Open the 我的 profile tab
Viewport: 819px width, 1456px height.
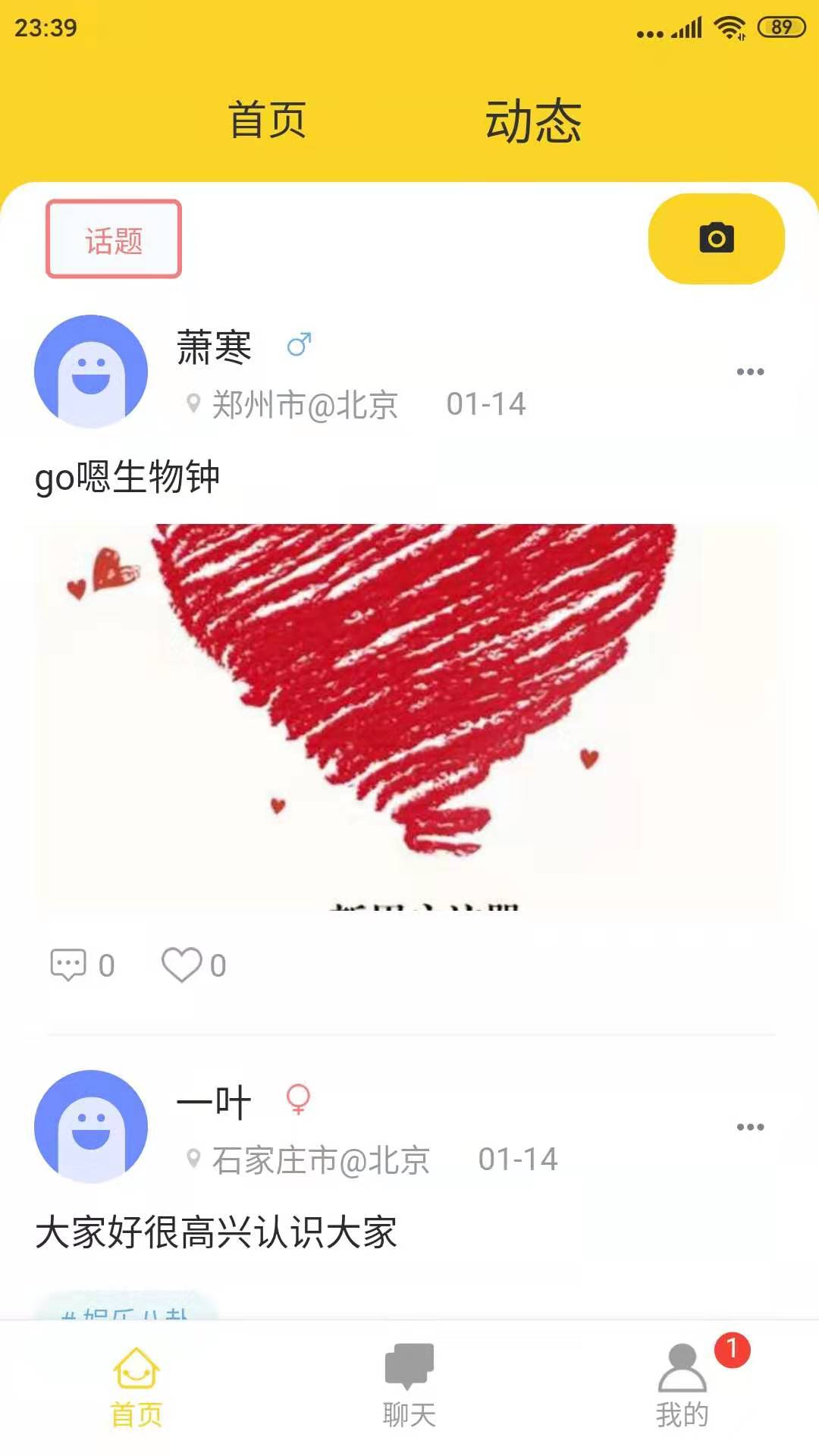(682, 1388)
